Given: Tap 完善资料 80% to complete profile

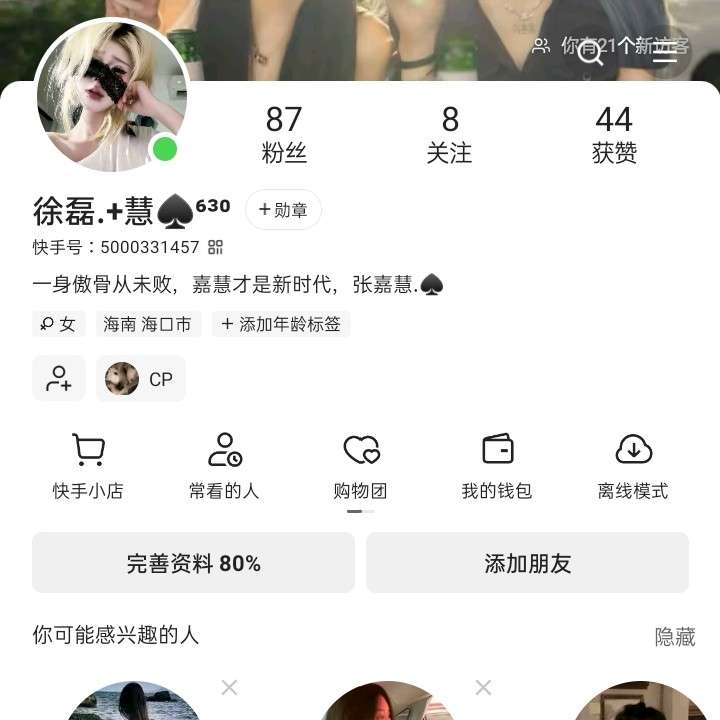Looking at the screenshot, I should tap(193, 563).
